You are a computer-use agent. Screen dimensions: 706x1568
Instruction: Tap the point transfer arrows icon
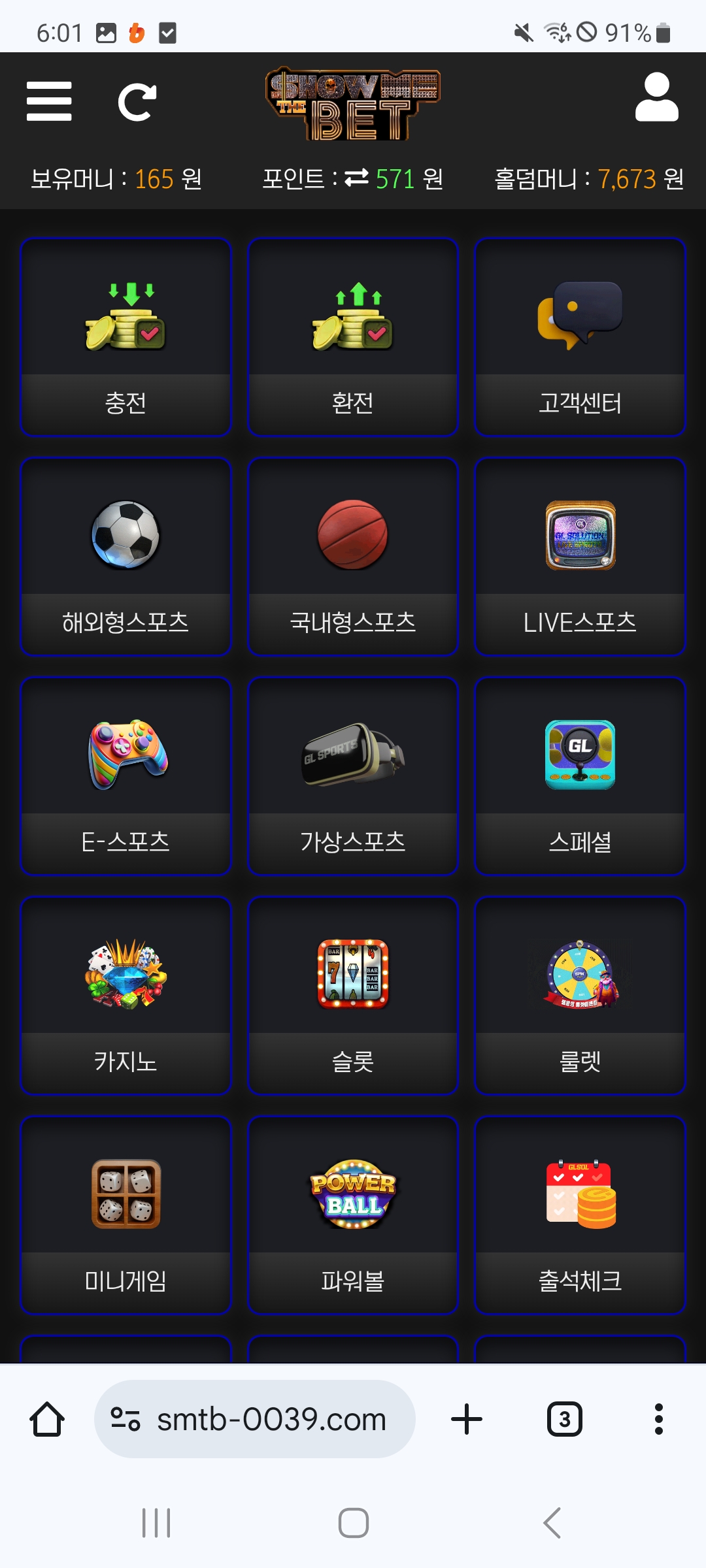click(356, 178)
